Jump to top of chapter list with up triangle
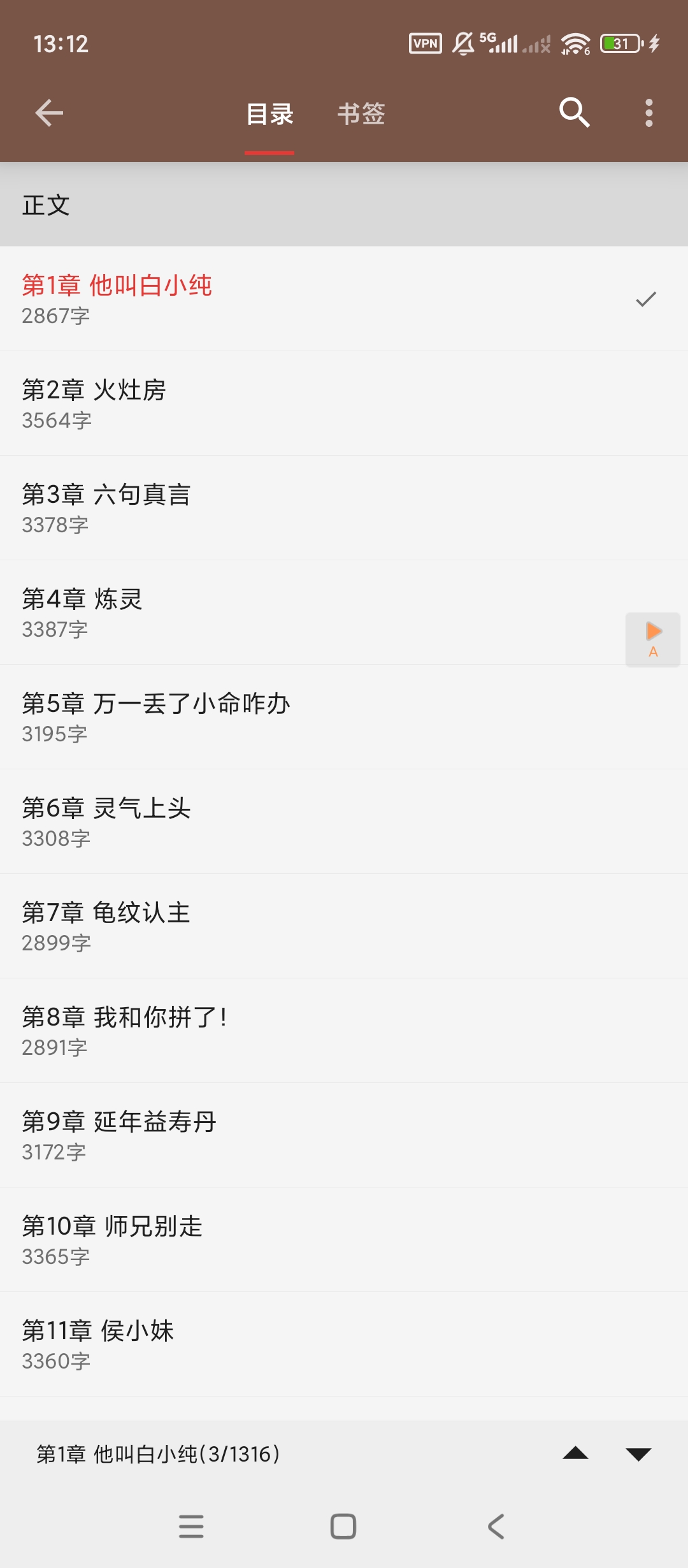The height and width of the screenshot is (1568, 688). [x=575, y=1454]
